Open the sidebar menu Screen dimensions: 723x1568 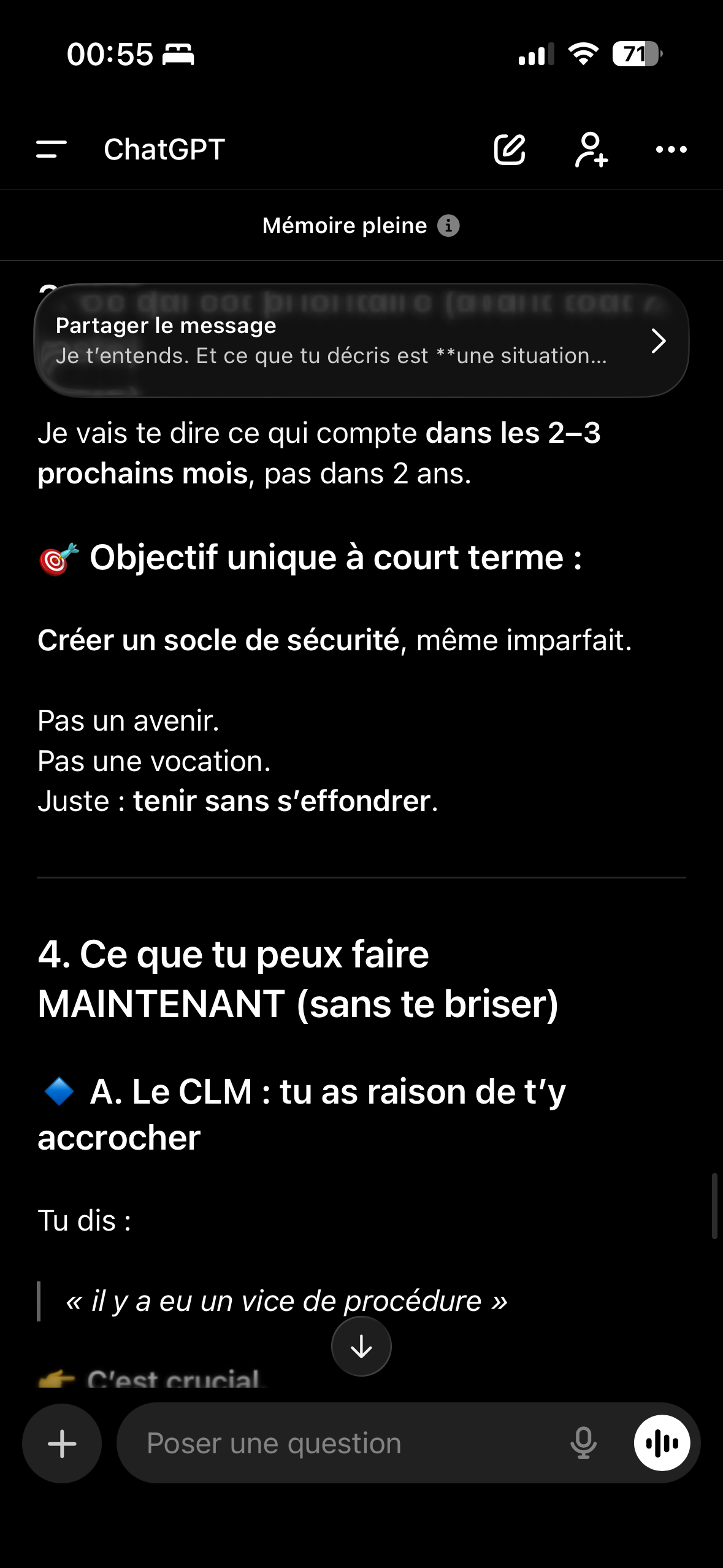point(52,149)
